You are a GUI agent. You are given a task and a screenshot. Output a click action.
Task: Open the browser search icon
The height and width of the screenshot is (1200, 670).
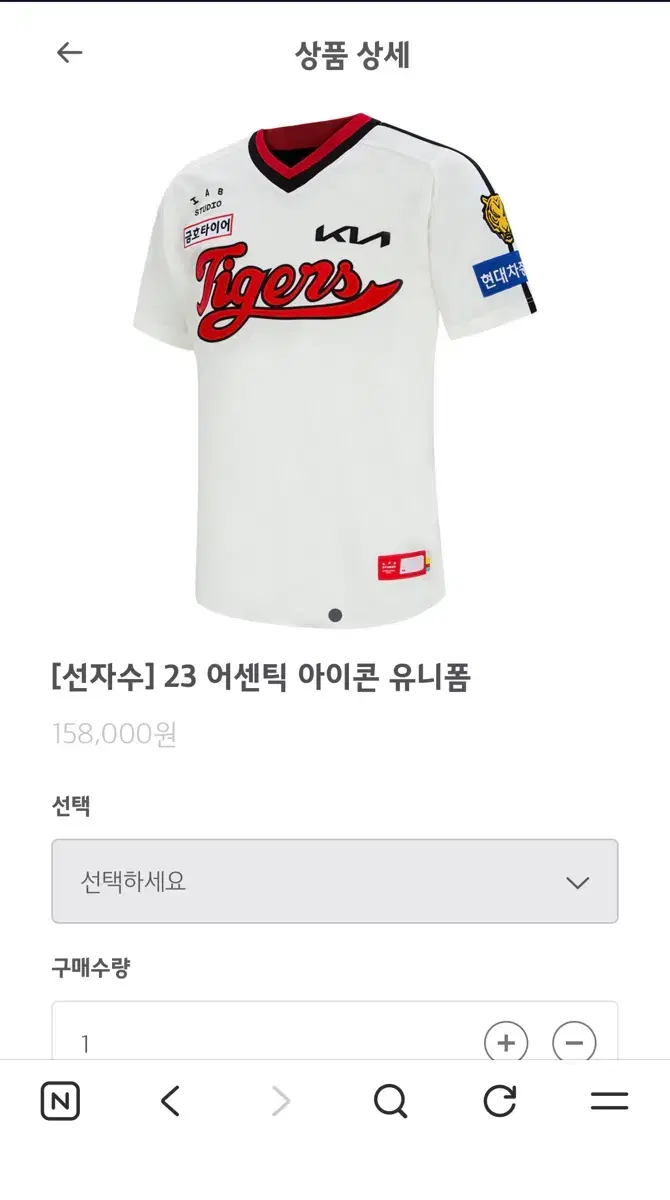(390, 1102)
